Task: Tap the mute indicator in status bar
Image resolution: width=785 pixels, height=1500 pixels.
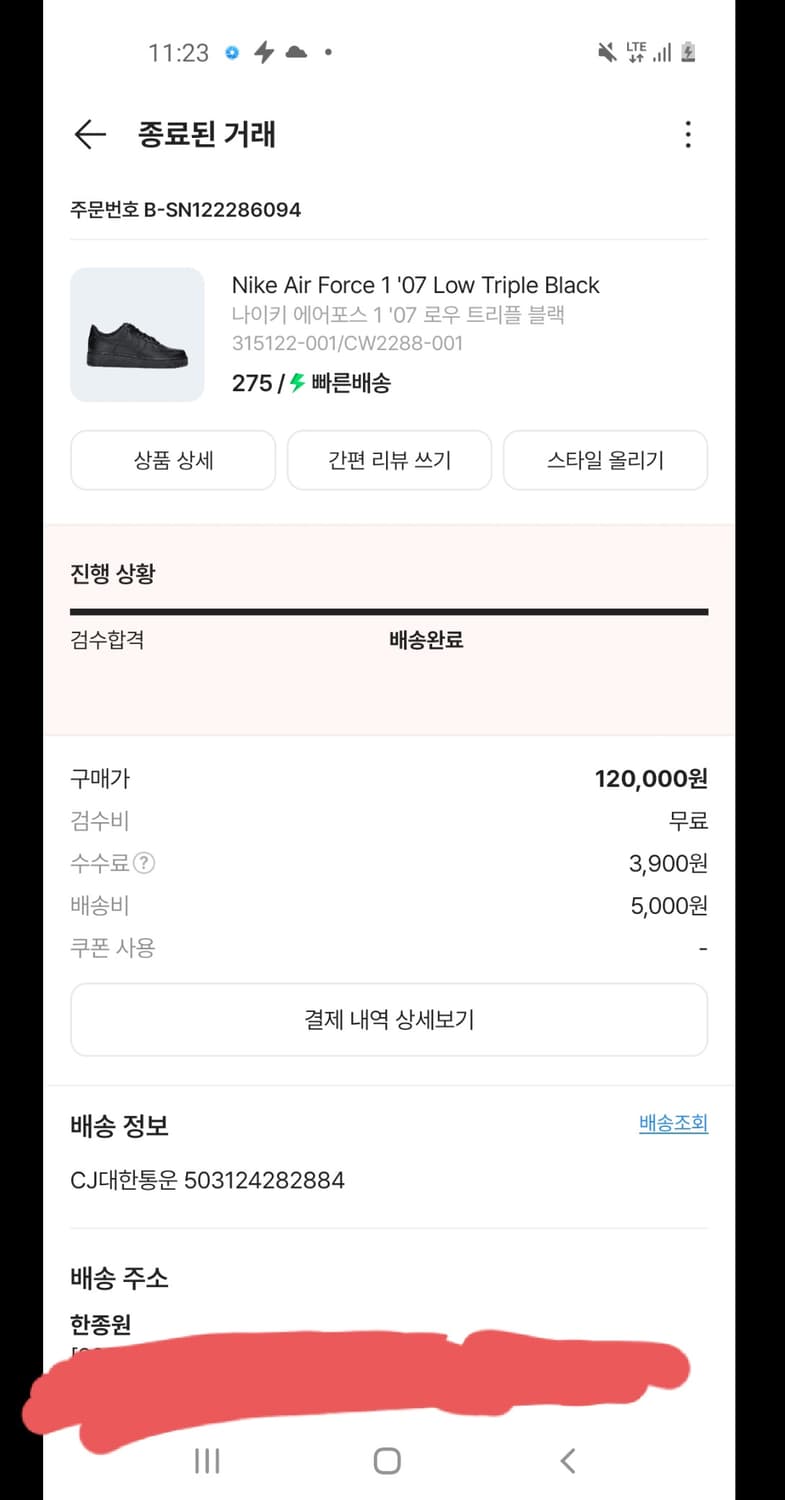Action: 608,53
